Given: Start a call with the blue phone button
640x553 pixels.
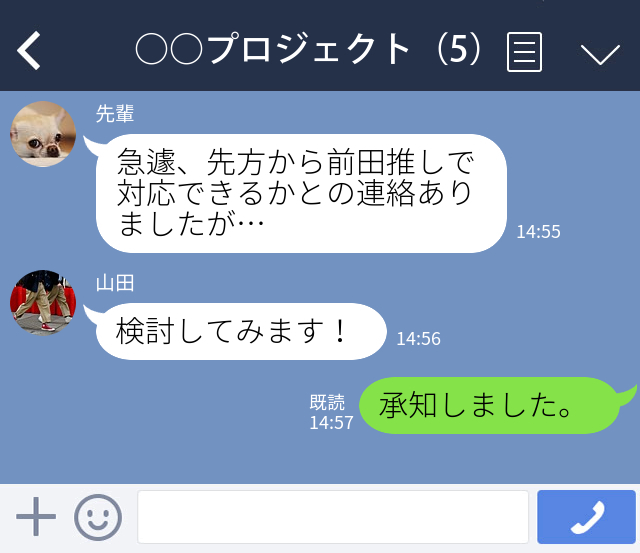Looking at the screenshot, I should [x=586, y=517].
